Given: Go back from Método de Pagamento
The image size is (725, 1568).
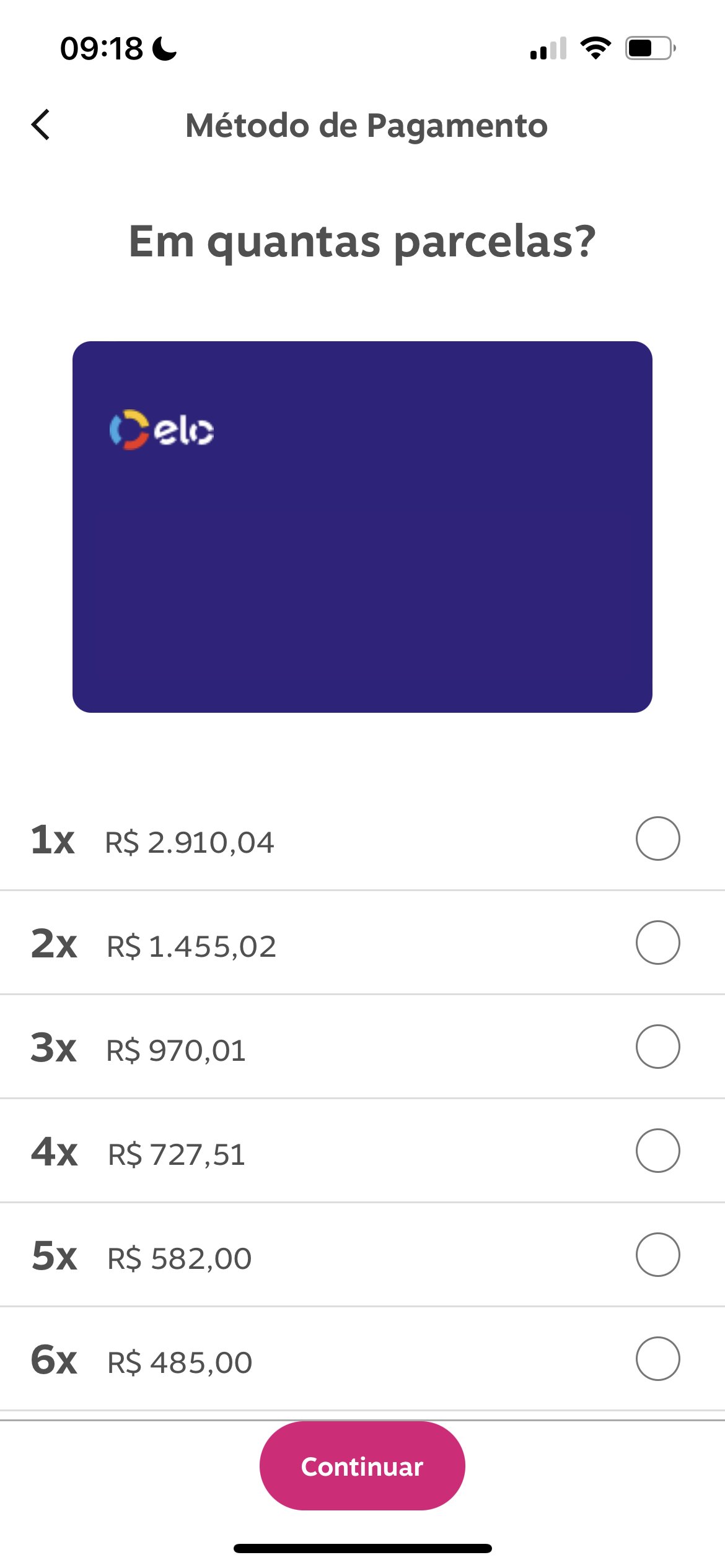Looking at the screenshot, I should point(41,124).
